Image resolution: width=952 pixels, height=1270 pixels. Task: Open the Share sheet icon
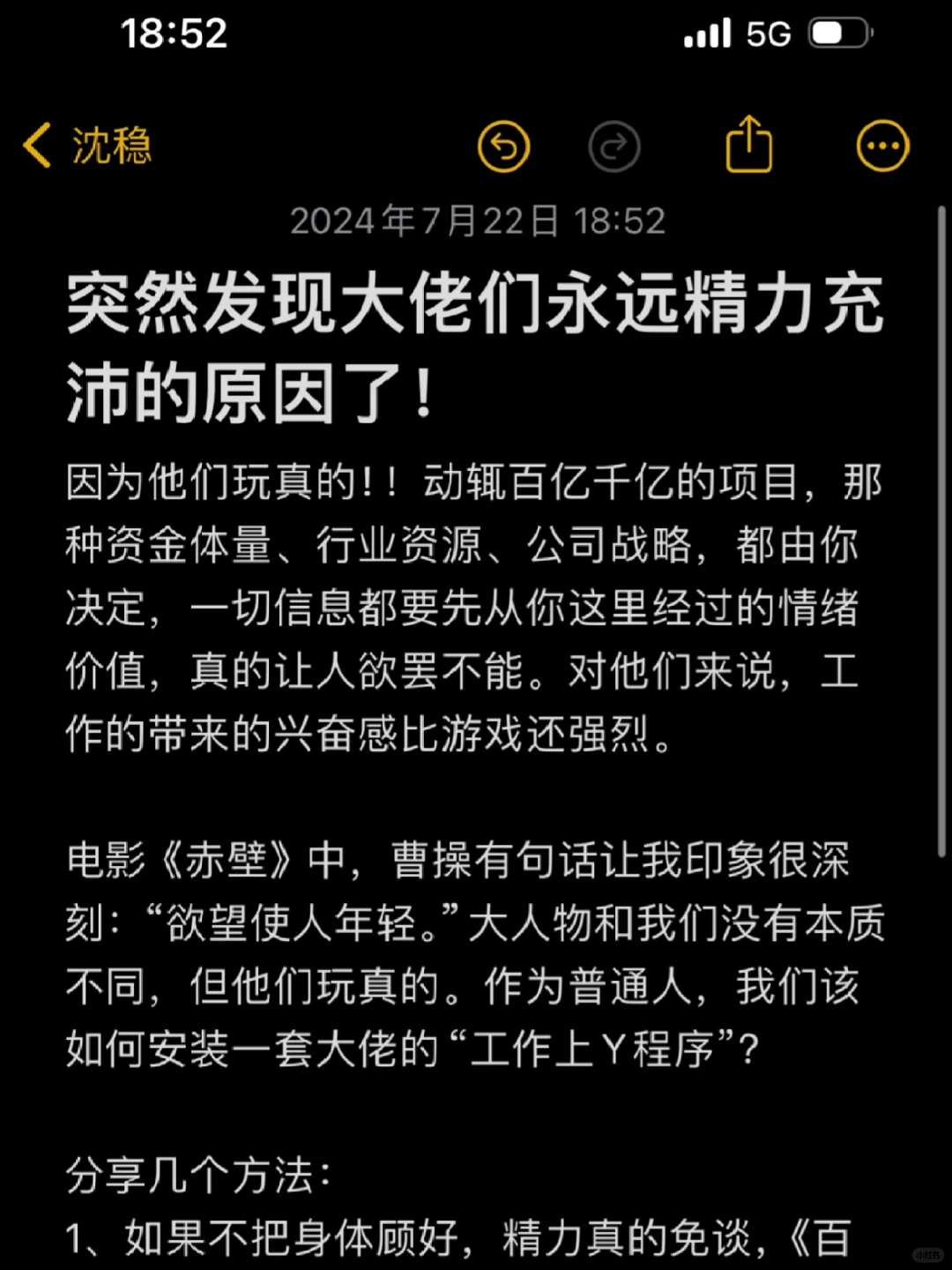point(749,144)
